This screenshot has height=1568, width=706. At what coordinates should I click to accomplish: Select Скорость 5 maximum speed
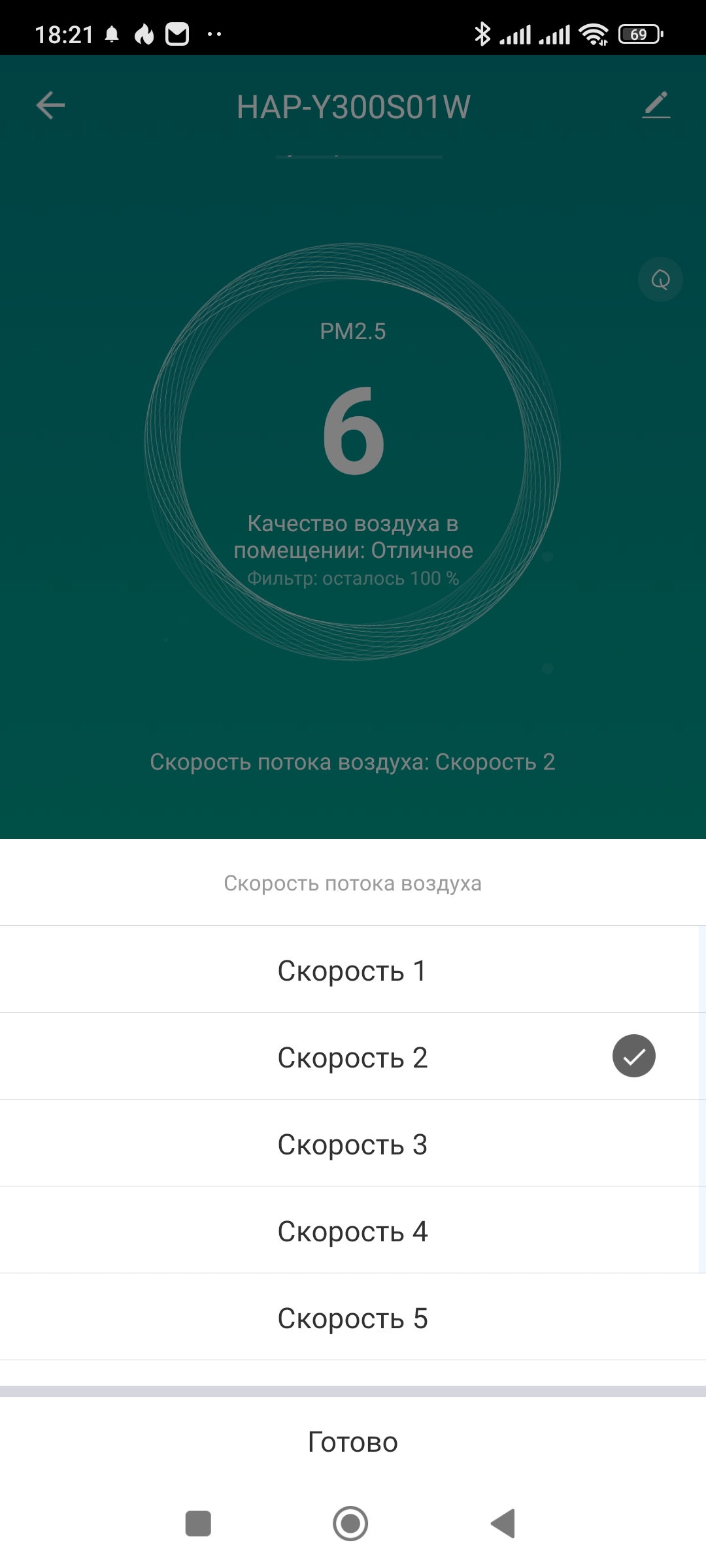click(352, 1318)
